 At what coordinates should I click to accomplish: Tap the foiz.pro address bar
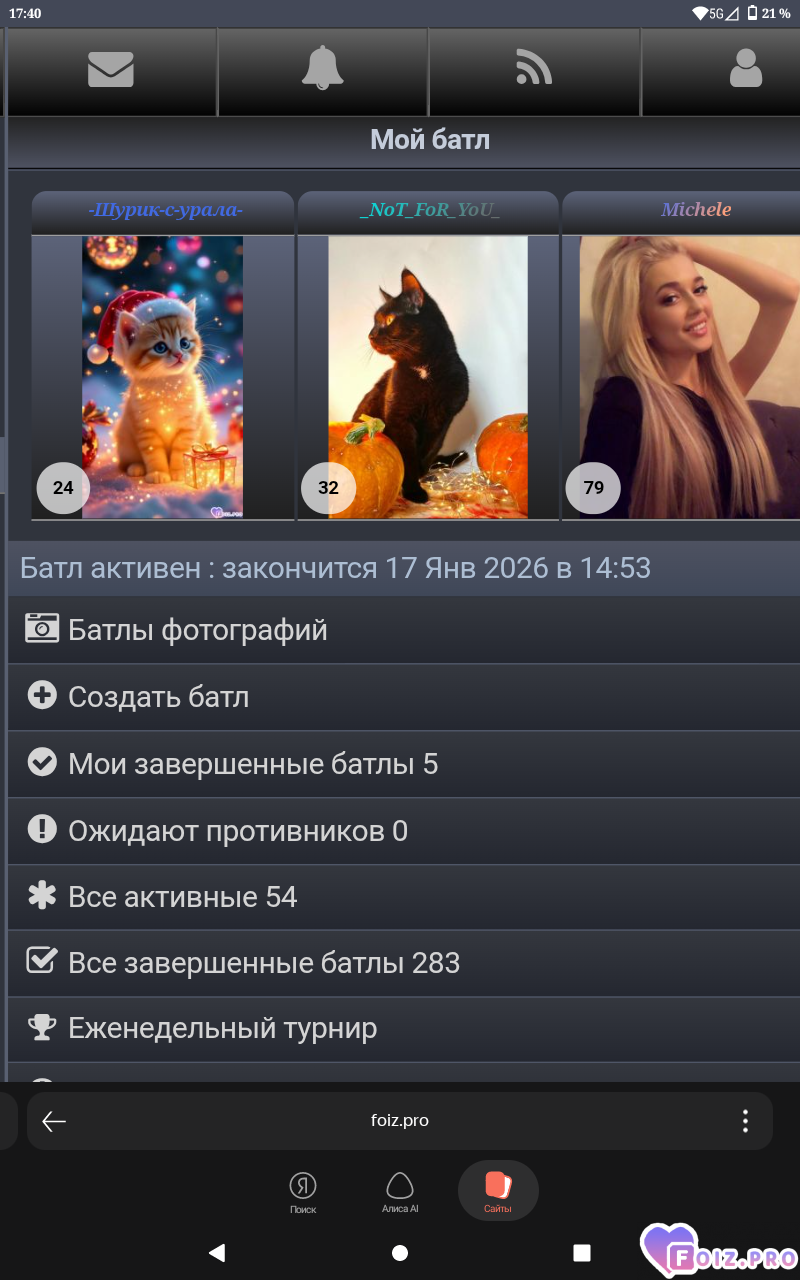click(400, 1121)
